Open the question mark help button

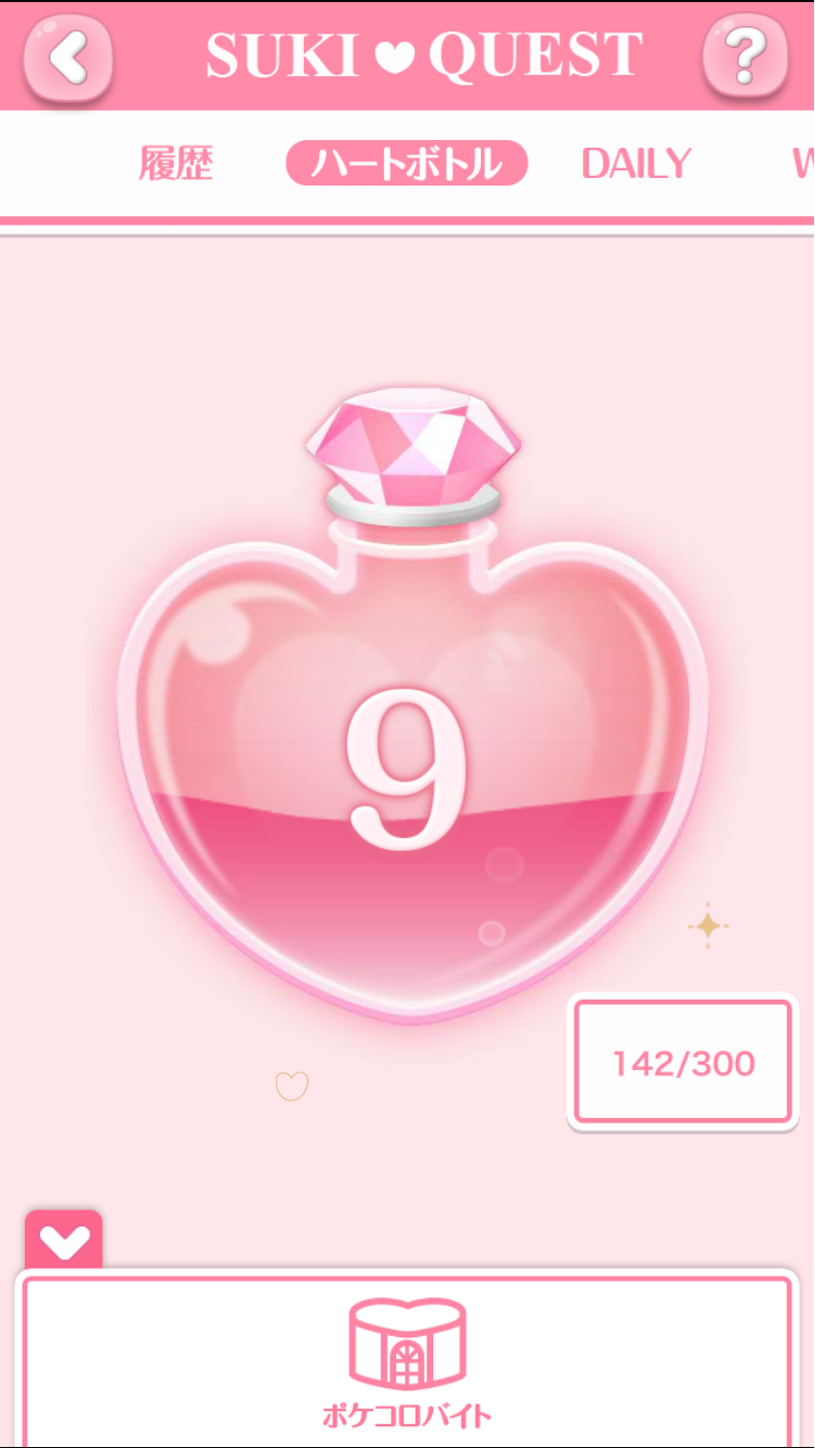747,56
